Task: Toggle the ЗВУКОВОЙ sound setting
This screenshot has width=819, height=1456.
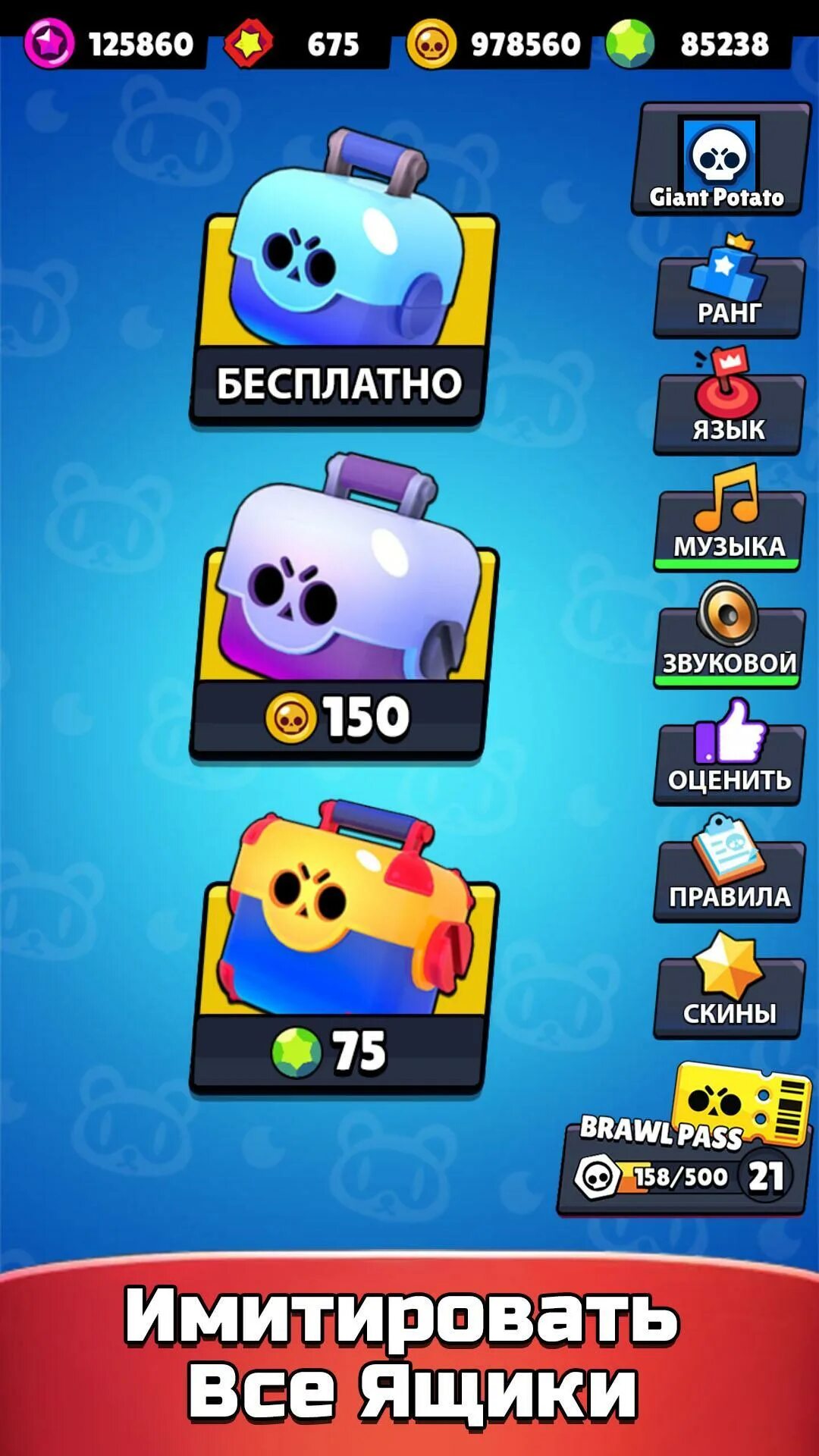Action: (729, 637)
